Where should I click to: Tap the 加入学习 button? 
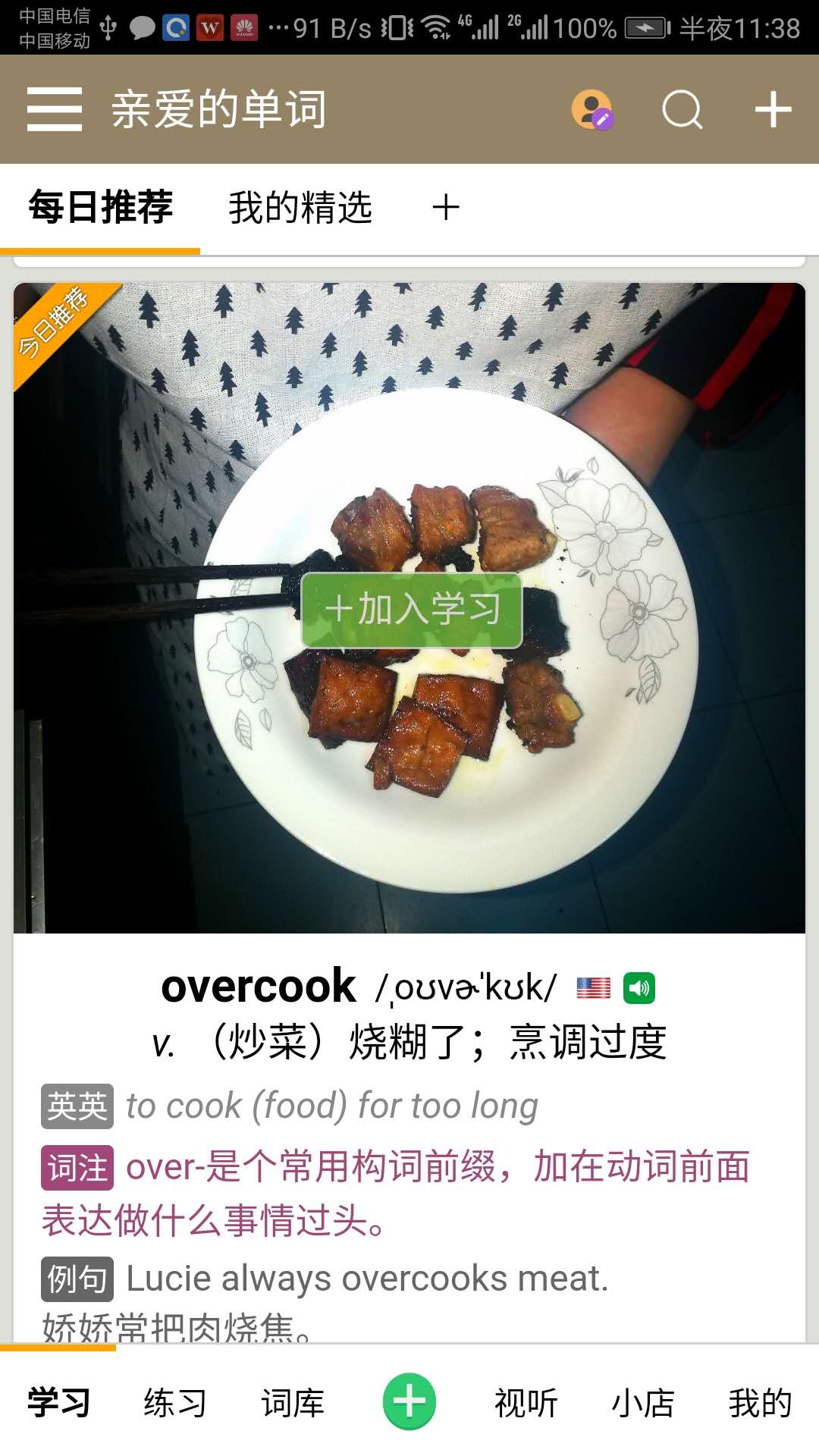pyautogui.click(x=412, y=610)
